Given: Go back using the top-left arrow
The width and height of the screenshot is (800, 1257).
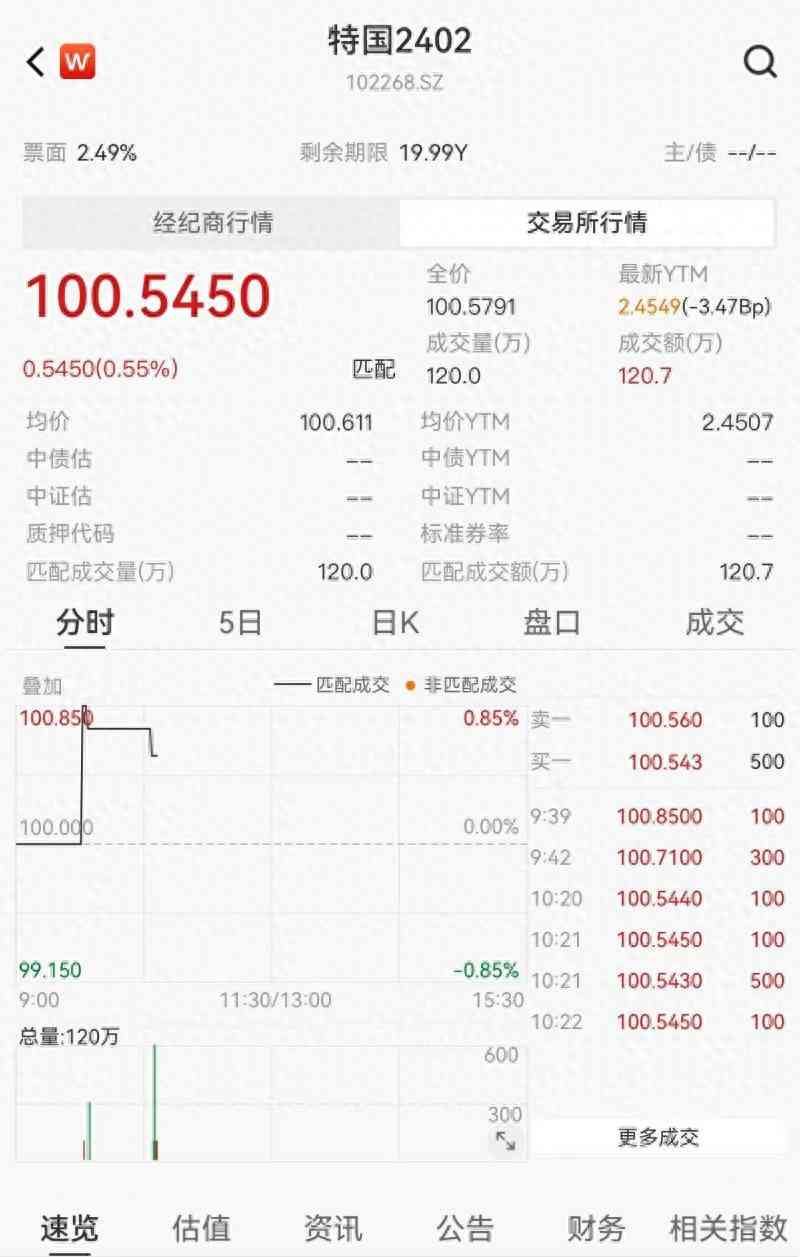Looking at the screenshot, I should [x=36, y=63].
